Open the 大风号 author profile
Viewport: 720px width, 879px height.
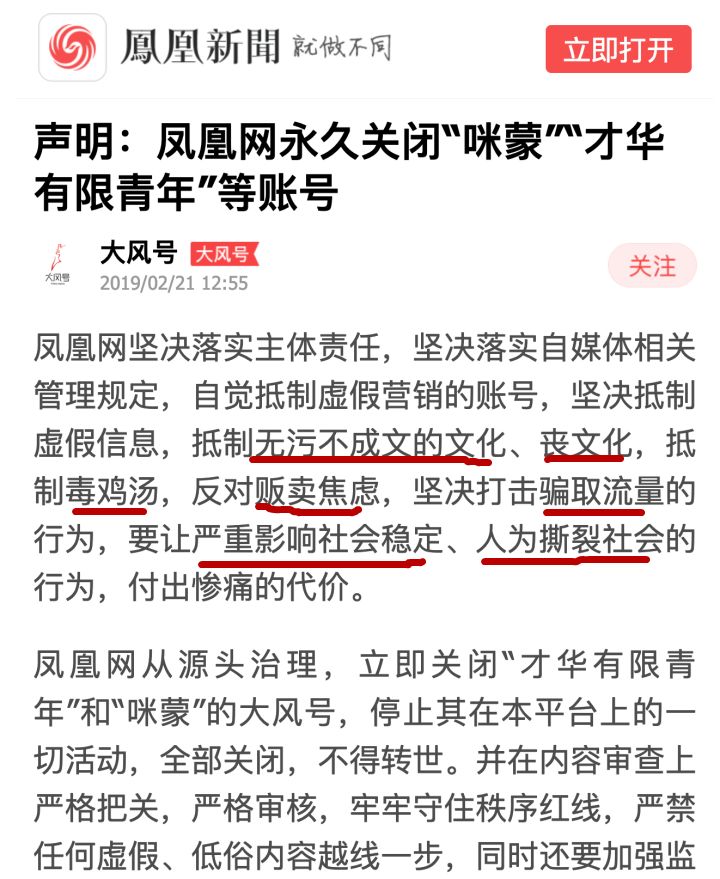point(138,254)
